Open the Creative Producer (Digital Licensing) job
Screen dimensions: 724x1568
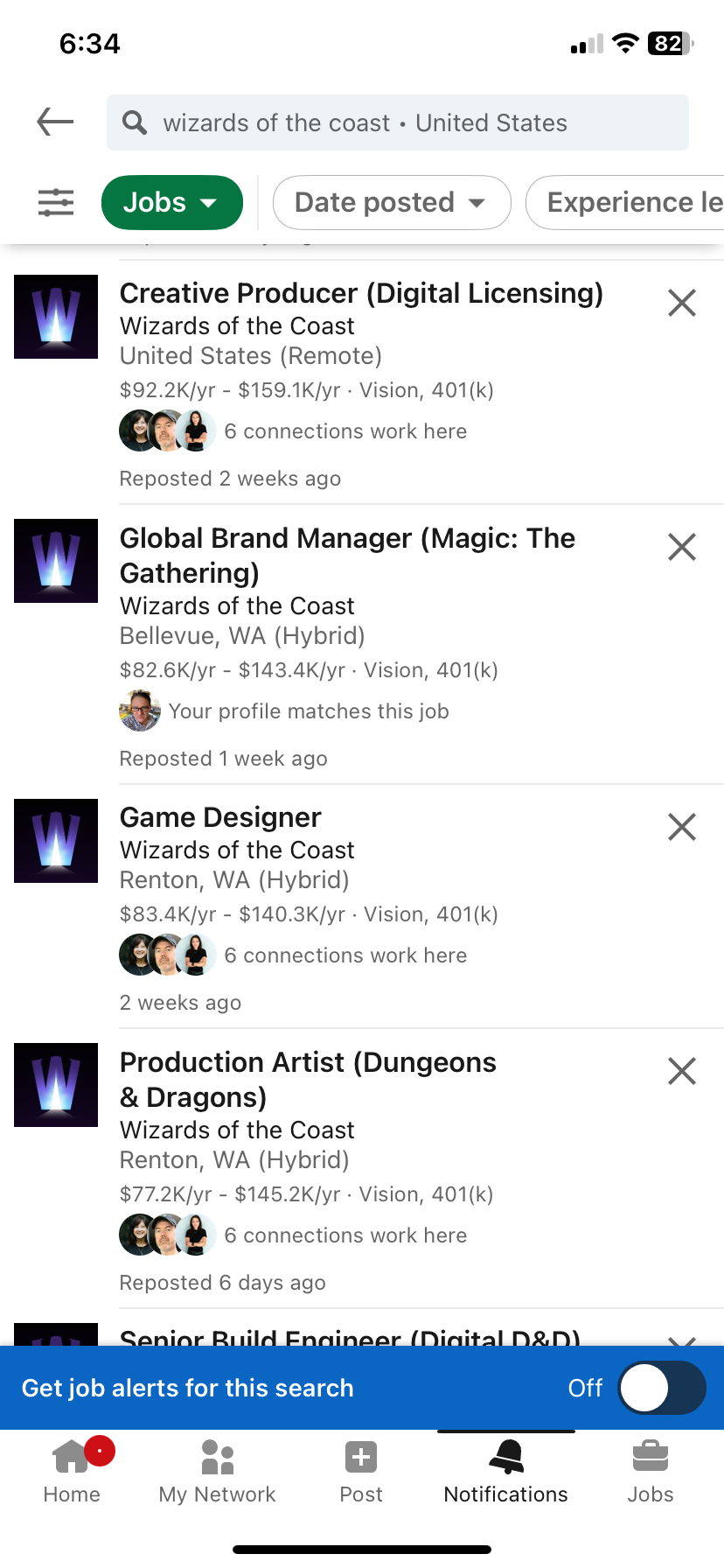pyautogui.click(x=360, y=294)
